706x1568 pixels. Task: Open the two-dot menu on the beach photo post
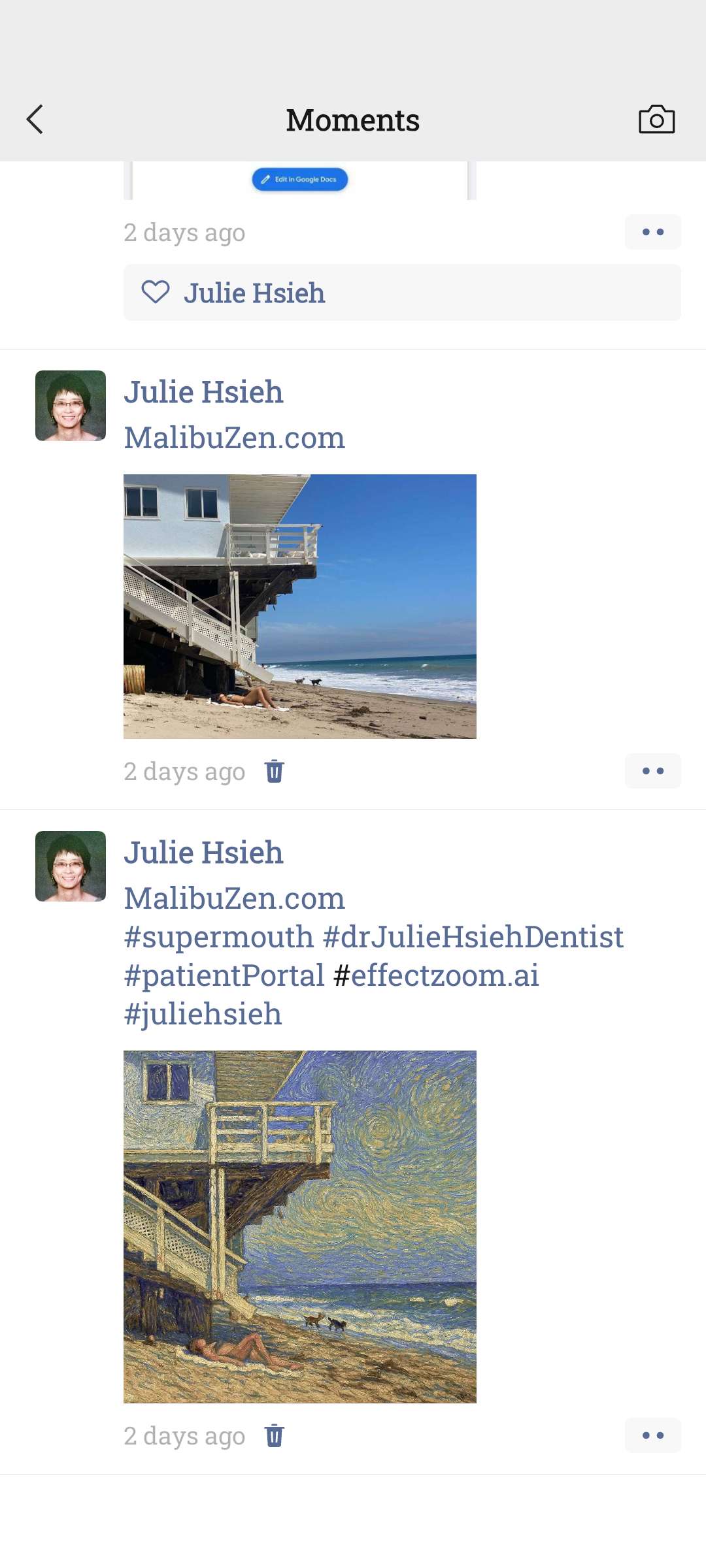pyautogui.click(x=652, y=771)
